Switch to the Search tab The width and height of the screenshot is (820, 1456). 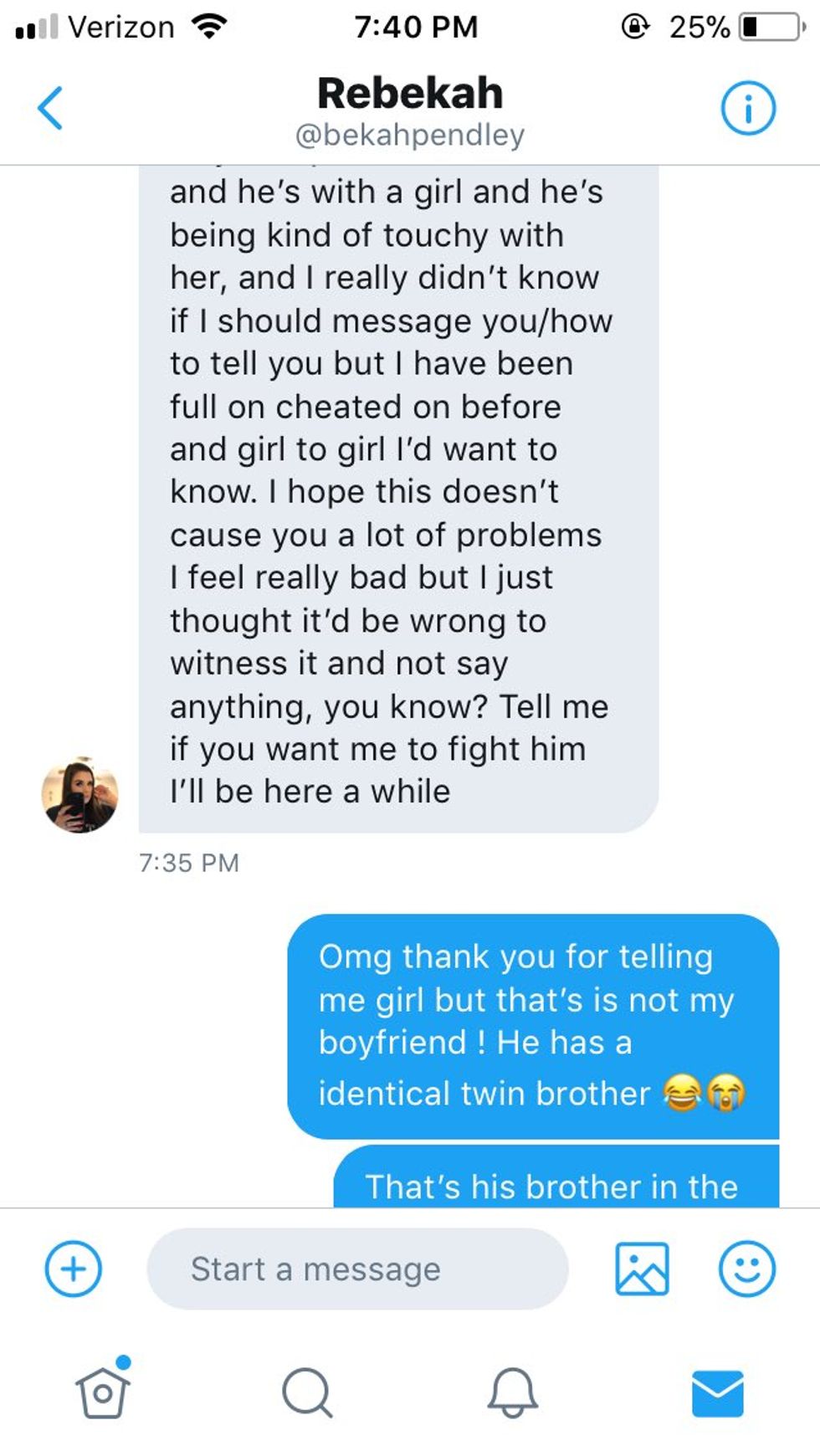coord(307,1393)
